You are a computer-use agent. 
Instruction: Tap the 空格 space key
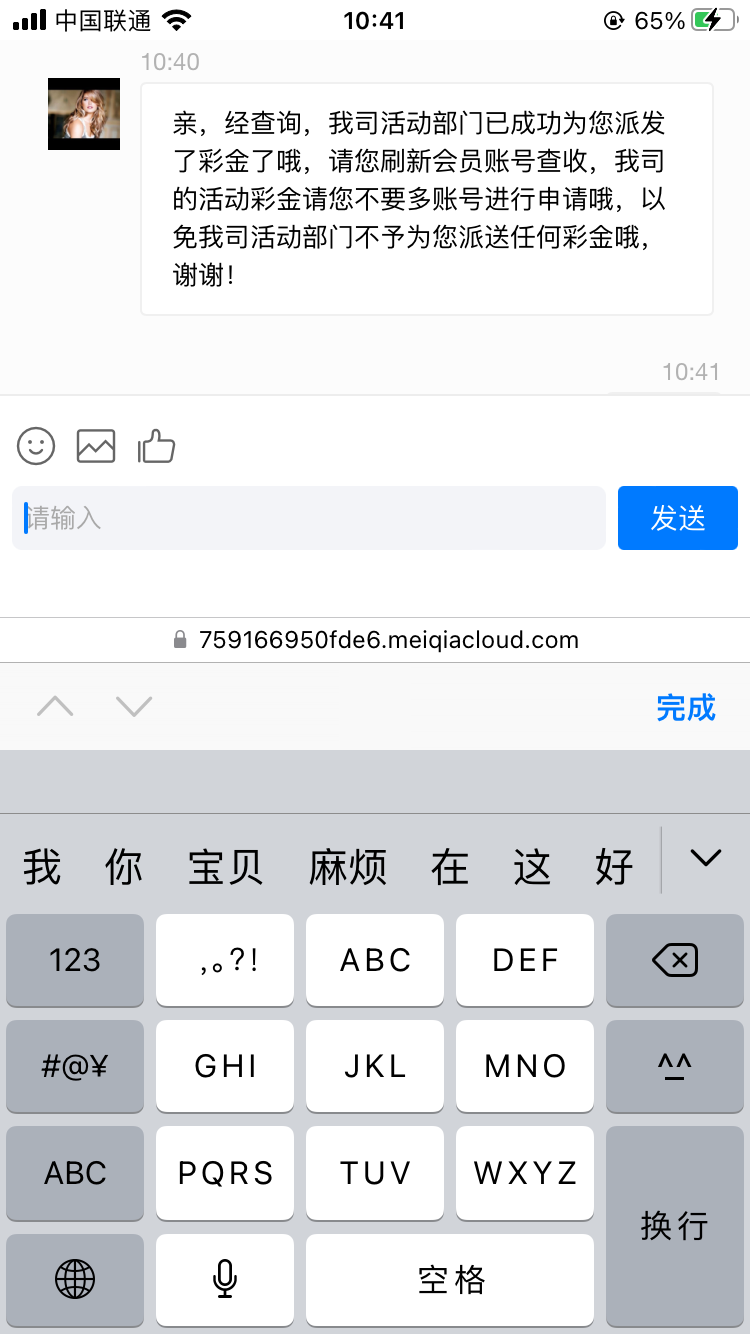(x=450, y=1278)
